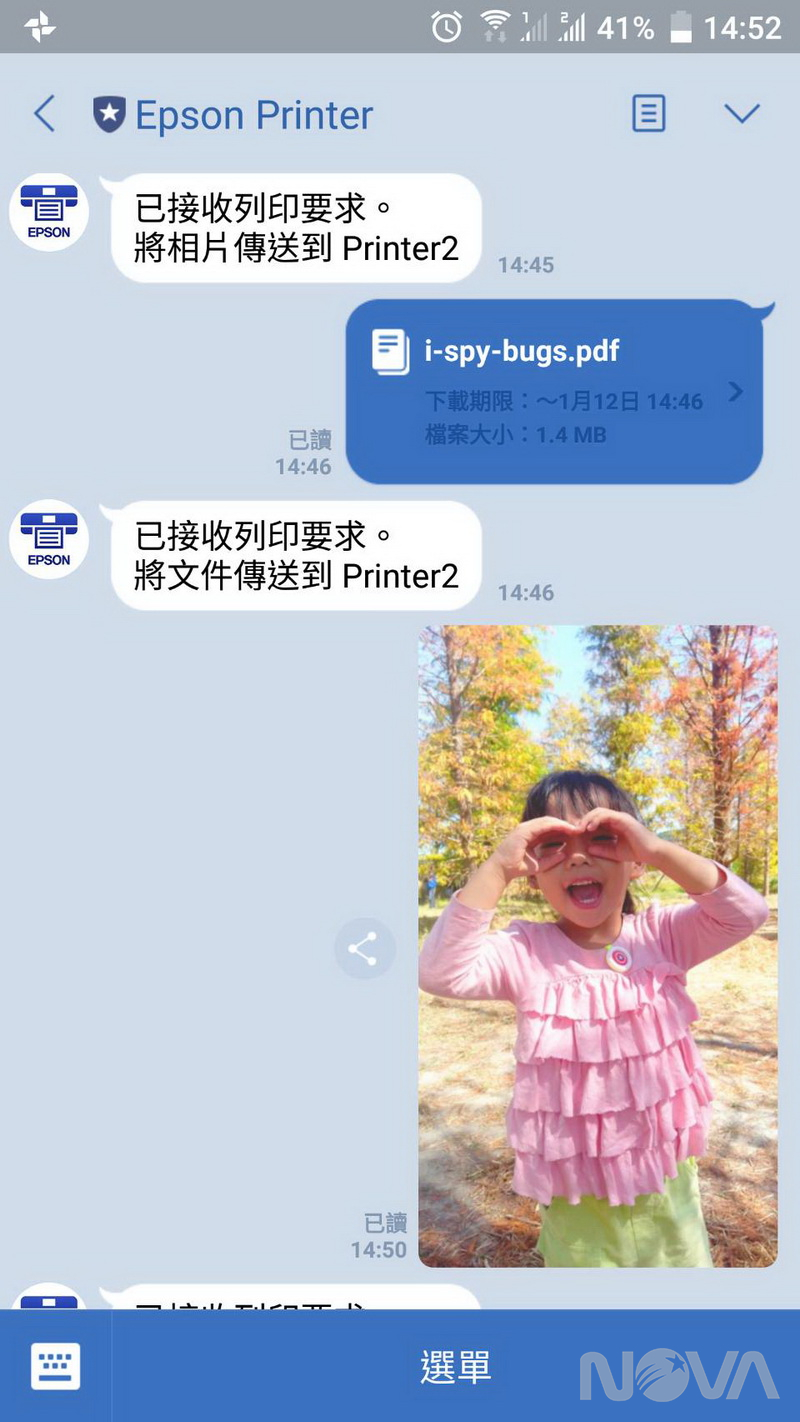The height and width of the screenshot is (1422, 800).
Task: Open the 選單 menu bar
Action: click(x=455, y=1366)
